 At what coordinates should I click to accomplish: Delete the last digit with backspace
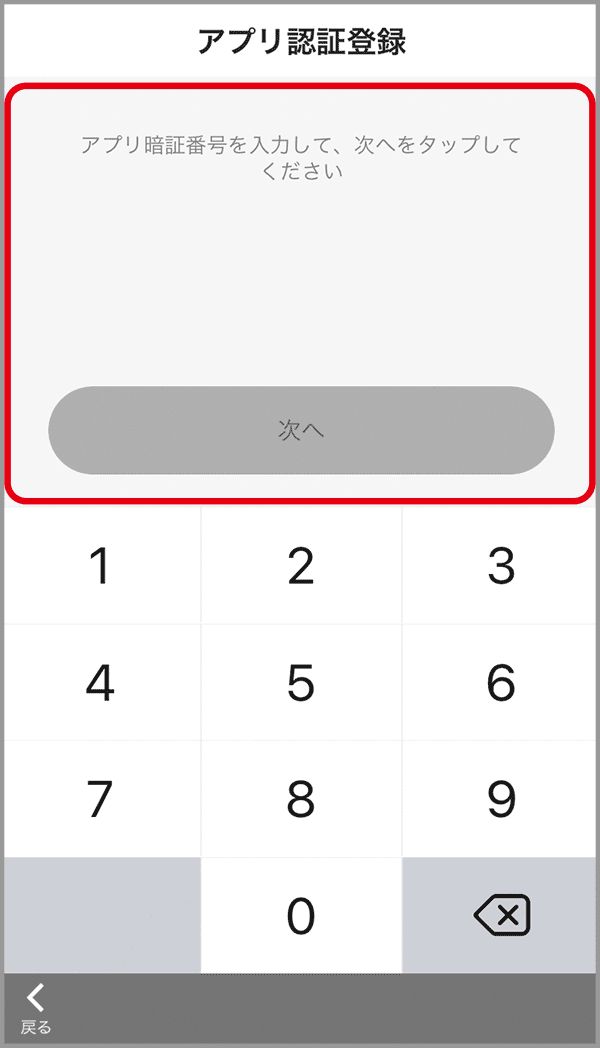click(x=499, y=915)
